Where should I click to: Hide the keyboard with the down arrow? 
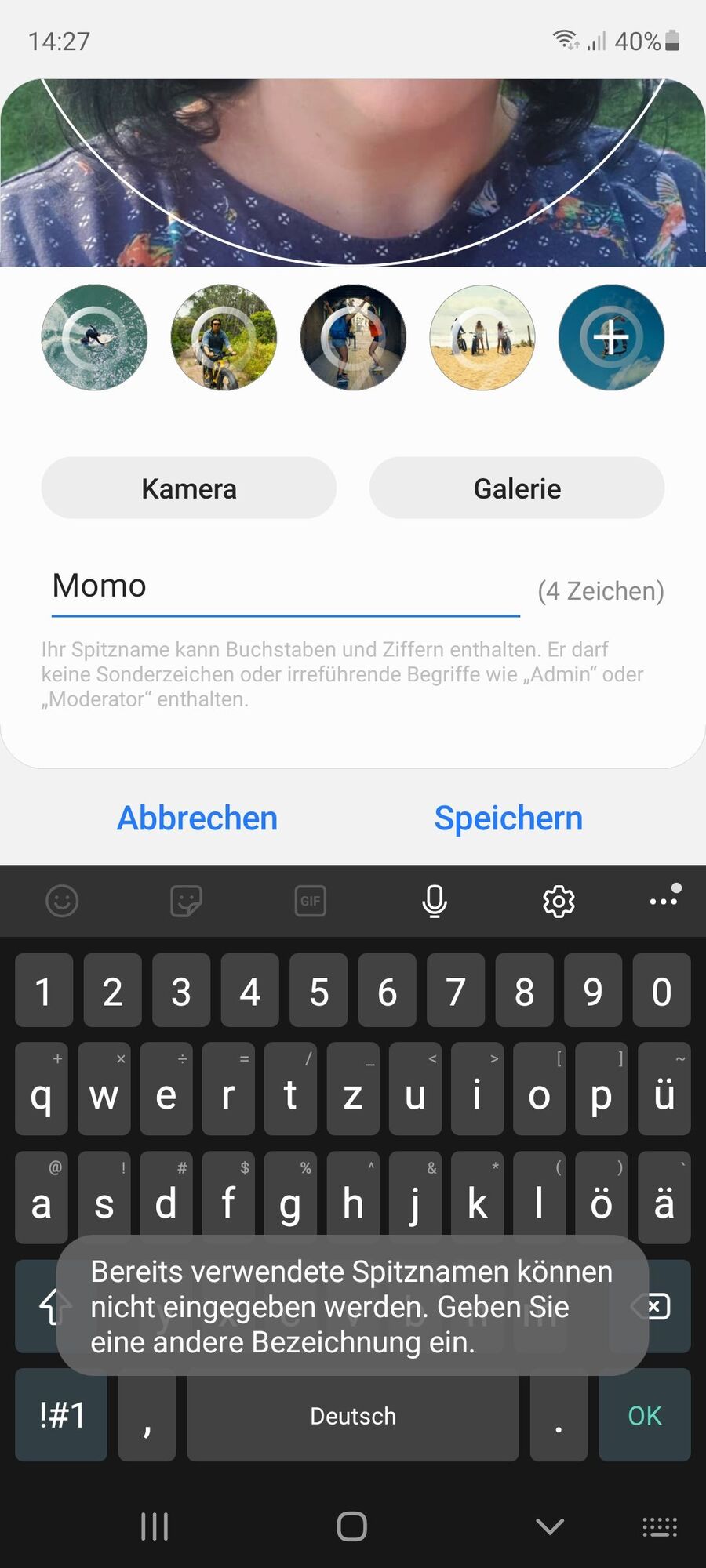(x=549, y=1526)
